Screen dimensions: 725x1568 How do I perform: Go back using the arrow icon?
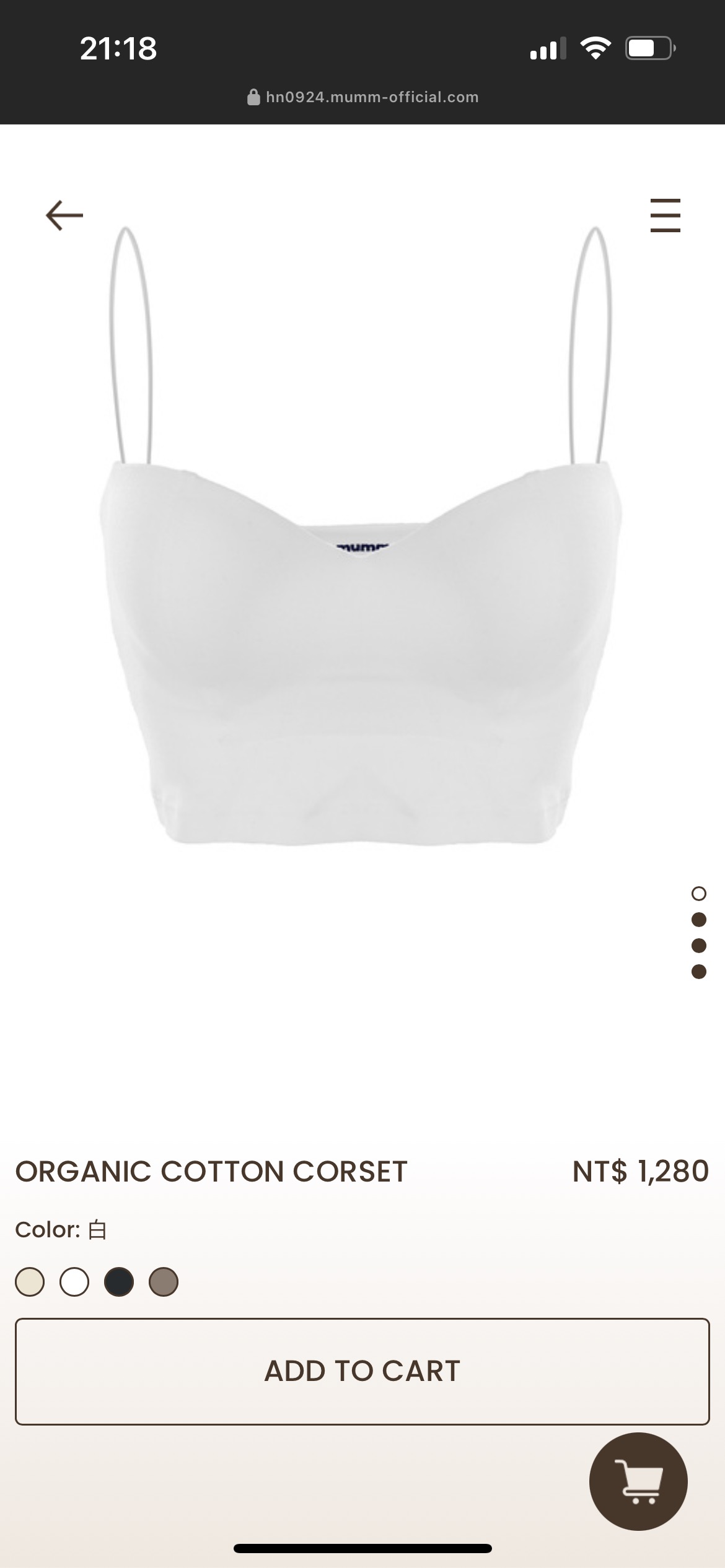(64, 216)
